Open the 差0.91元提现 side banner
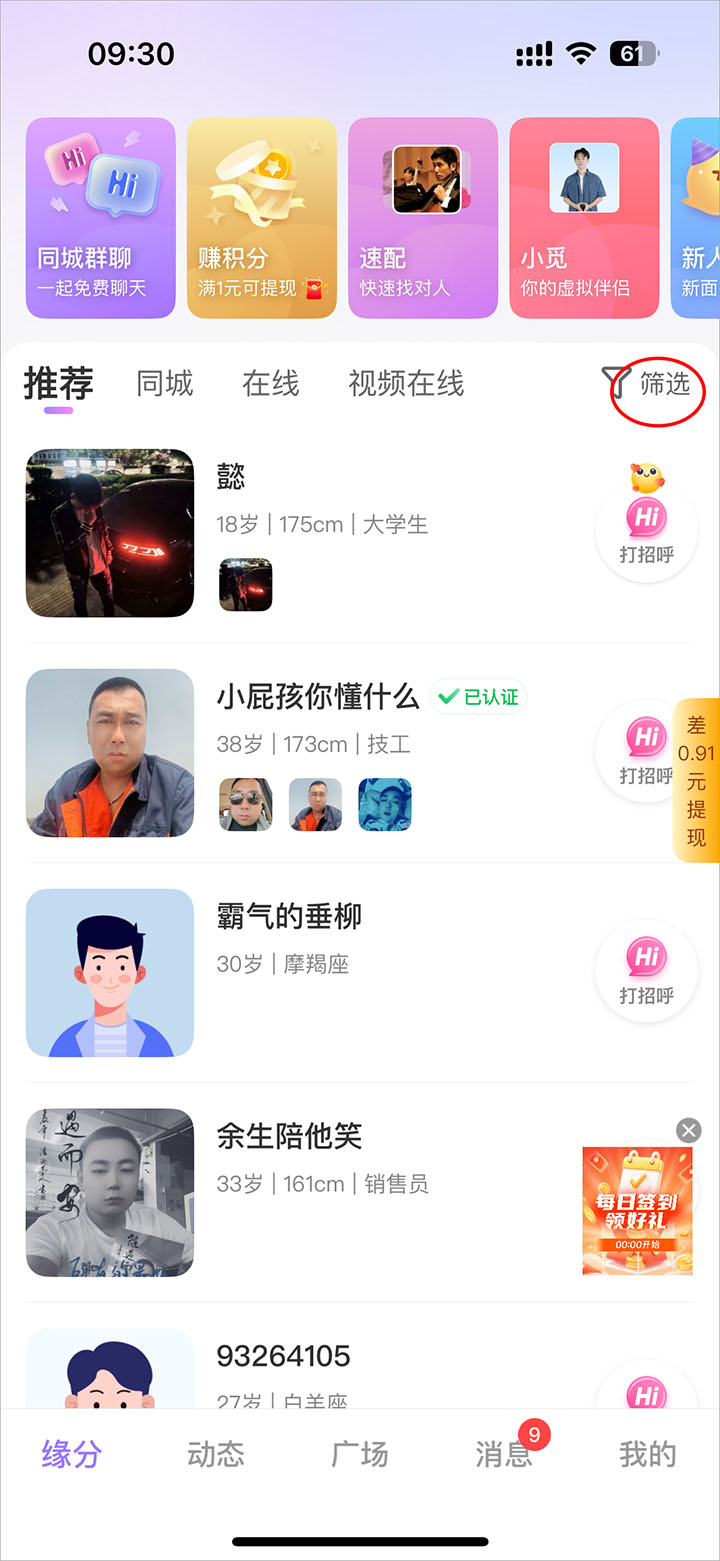The image size is (720, 1561). click(x=696, y=780)
